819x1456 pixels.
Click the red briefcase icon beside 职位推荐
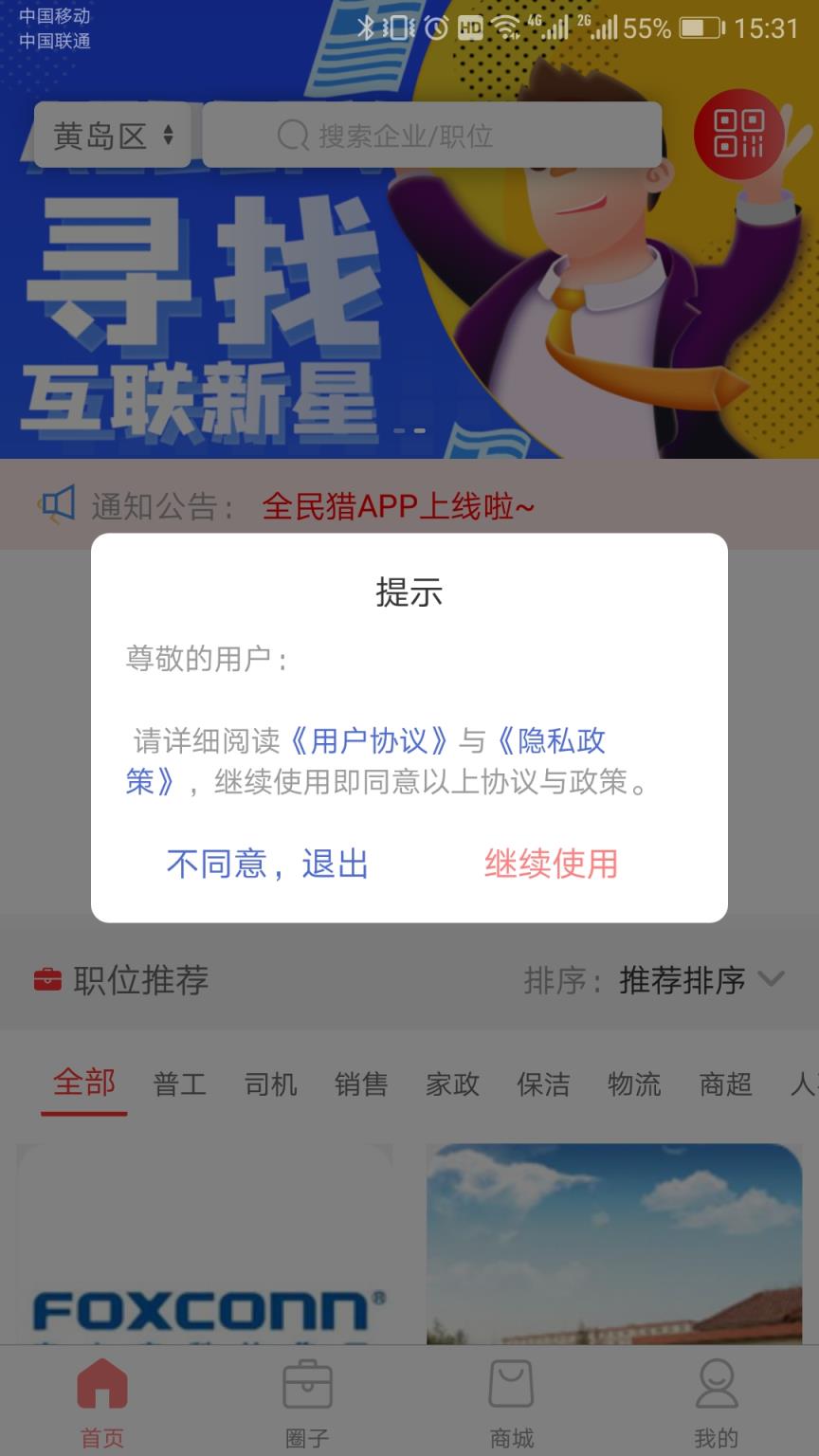tap(45, 982)
